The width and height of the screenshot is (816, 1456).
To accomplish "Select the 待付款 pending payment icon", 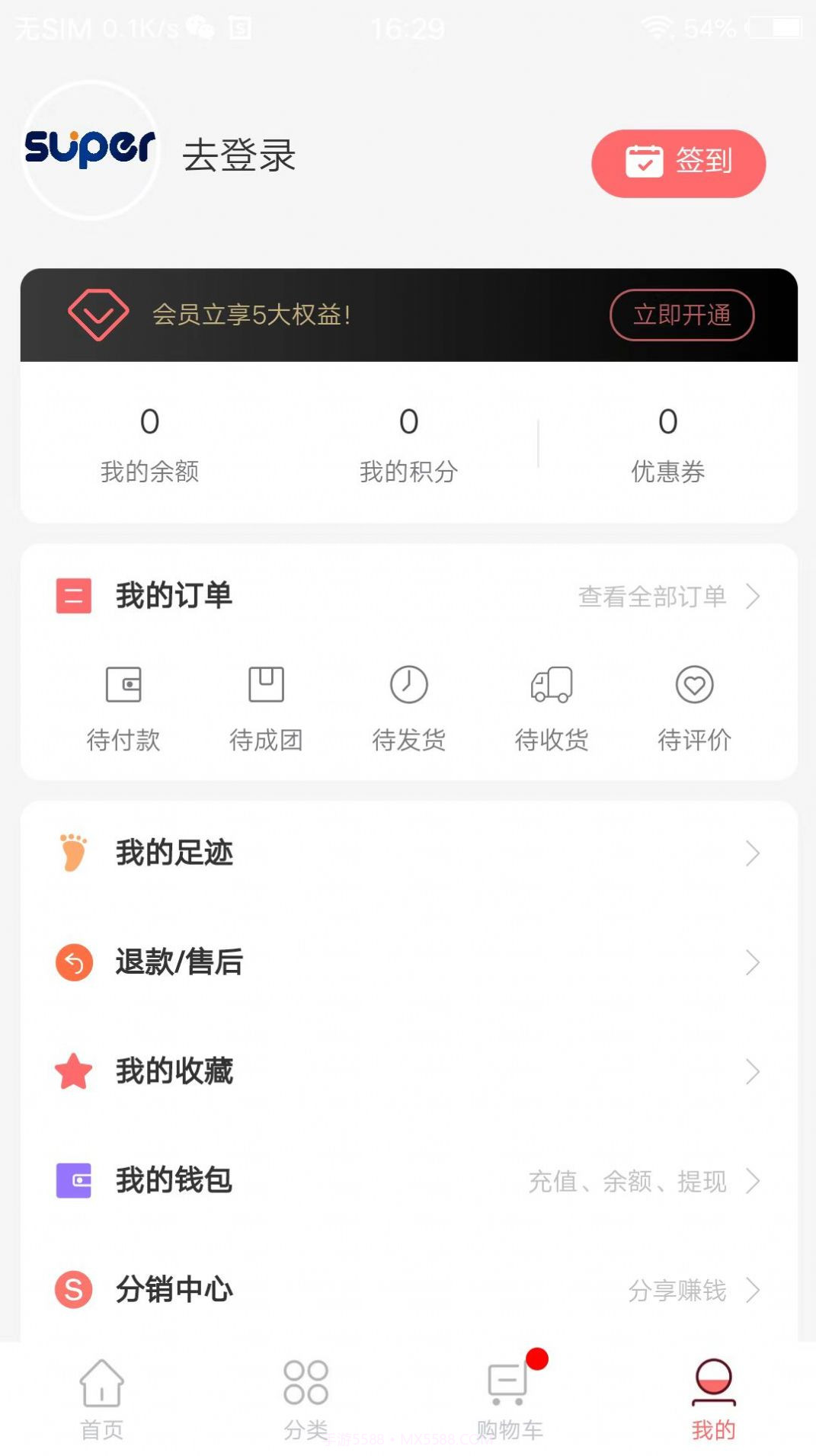I will [124, 685].
